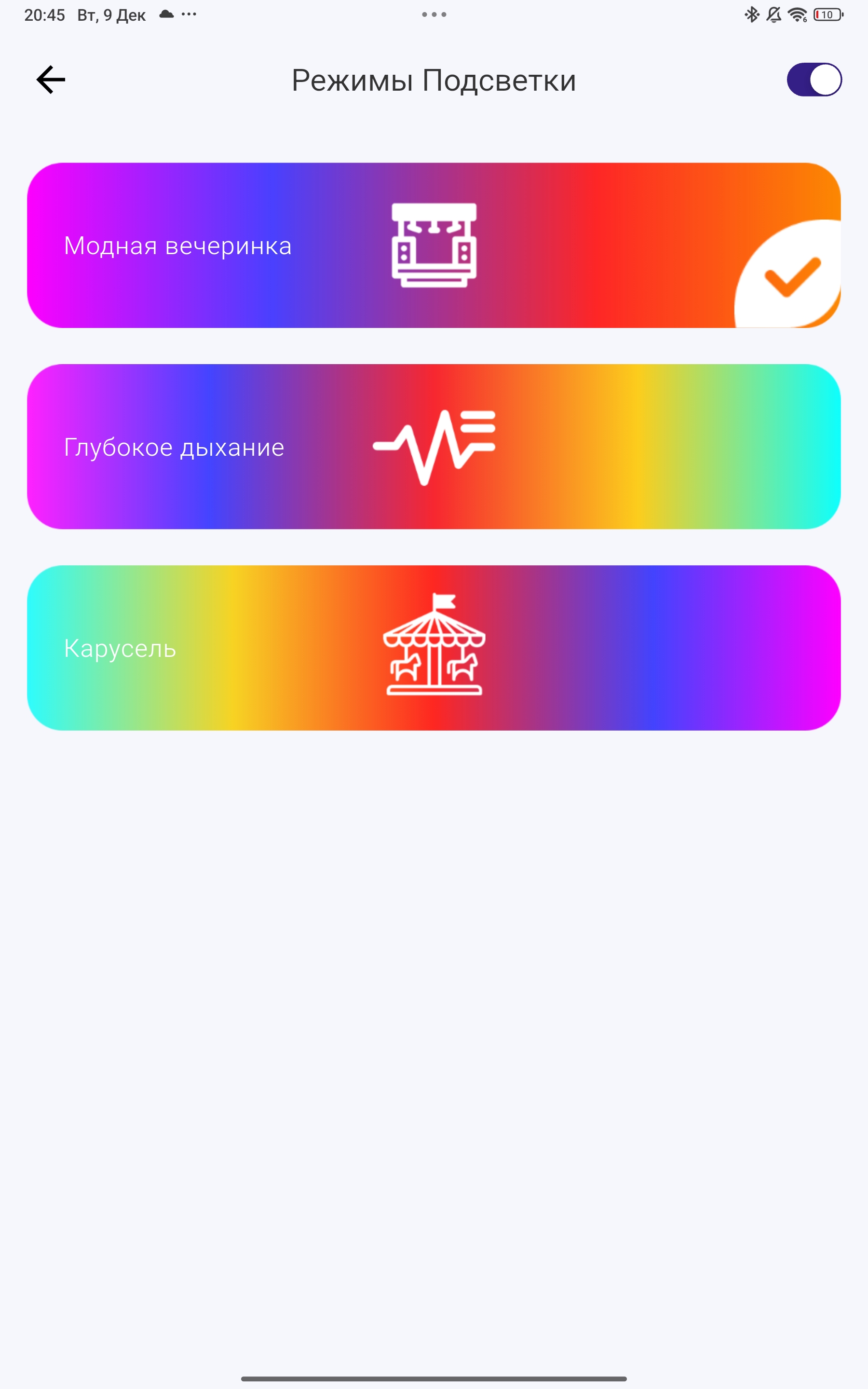868x1389 pixels.
Task: Turn off the Режимы Подсветки switch
Action: 814,80
